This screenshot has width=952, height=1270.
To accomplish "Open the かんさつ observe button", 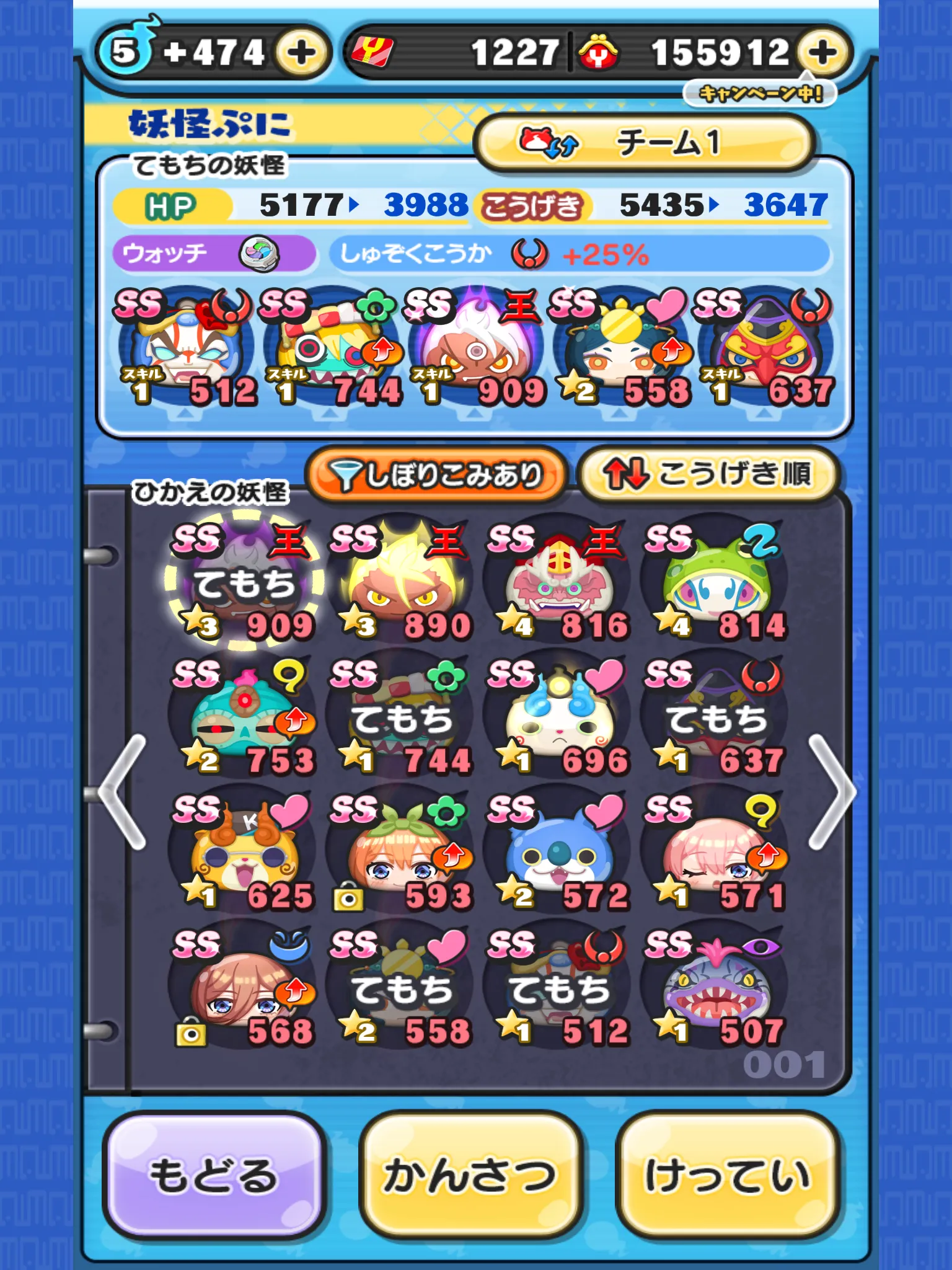I will tap(469, 1174).
